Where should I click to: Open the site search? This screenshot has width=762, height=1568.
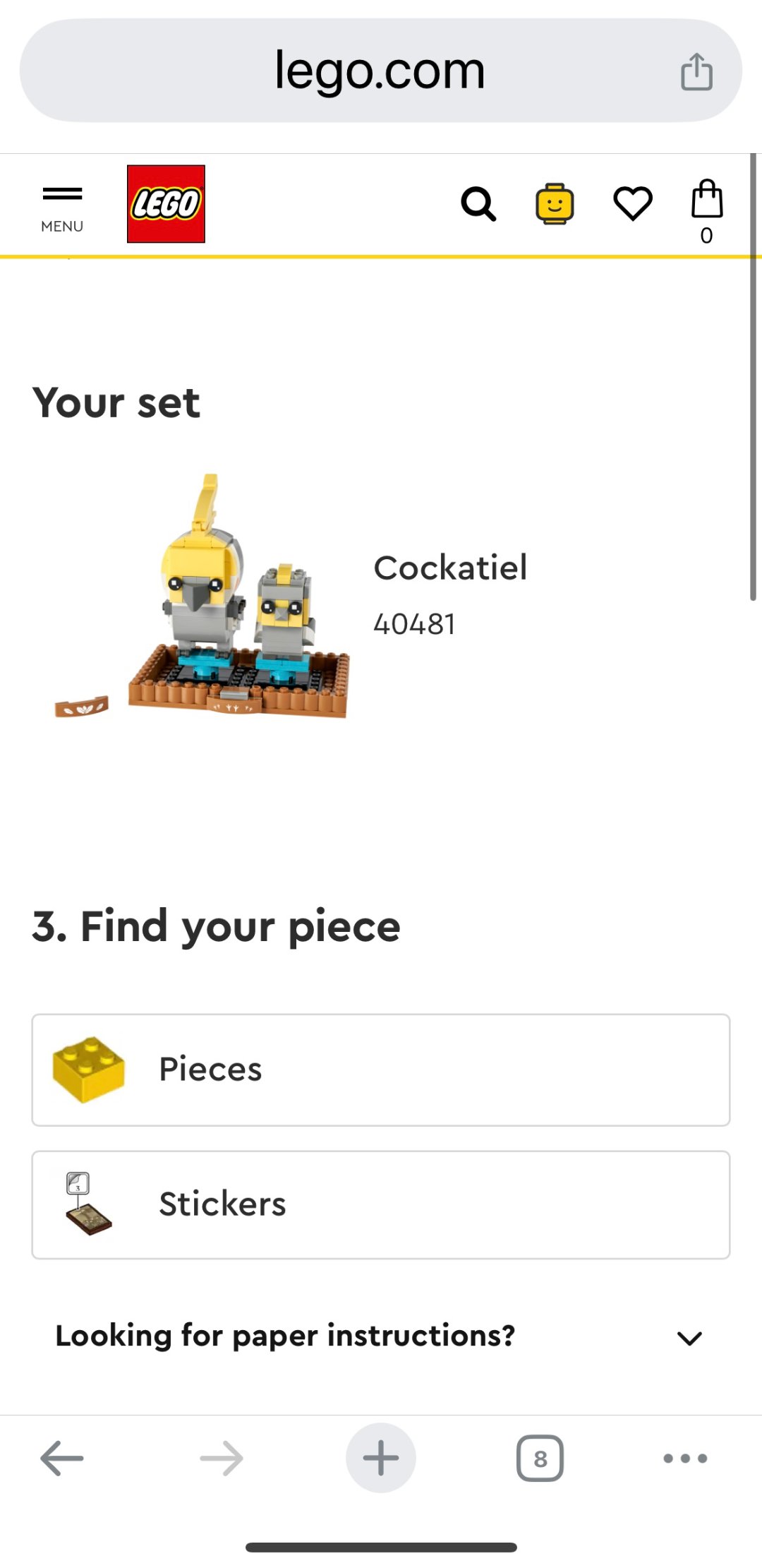click(x=478, y=204)
